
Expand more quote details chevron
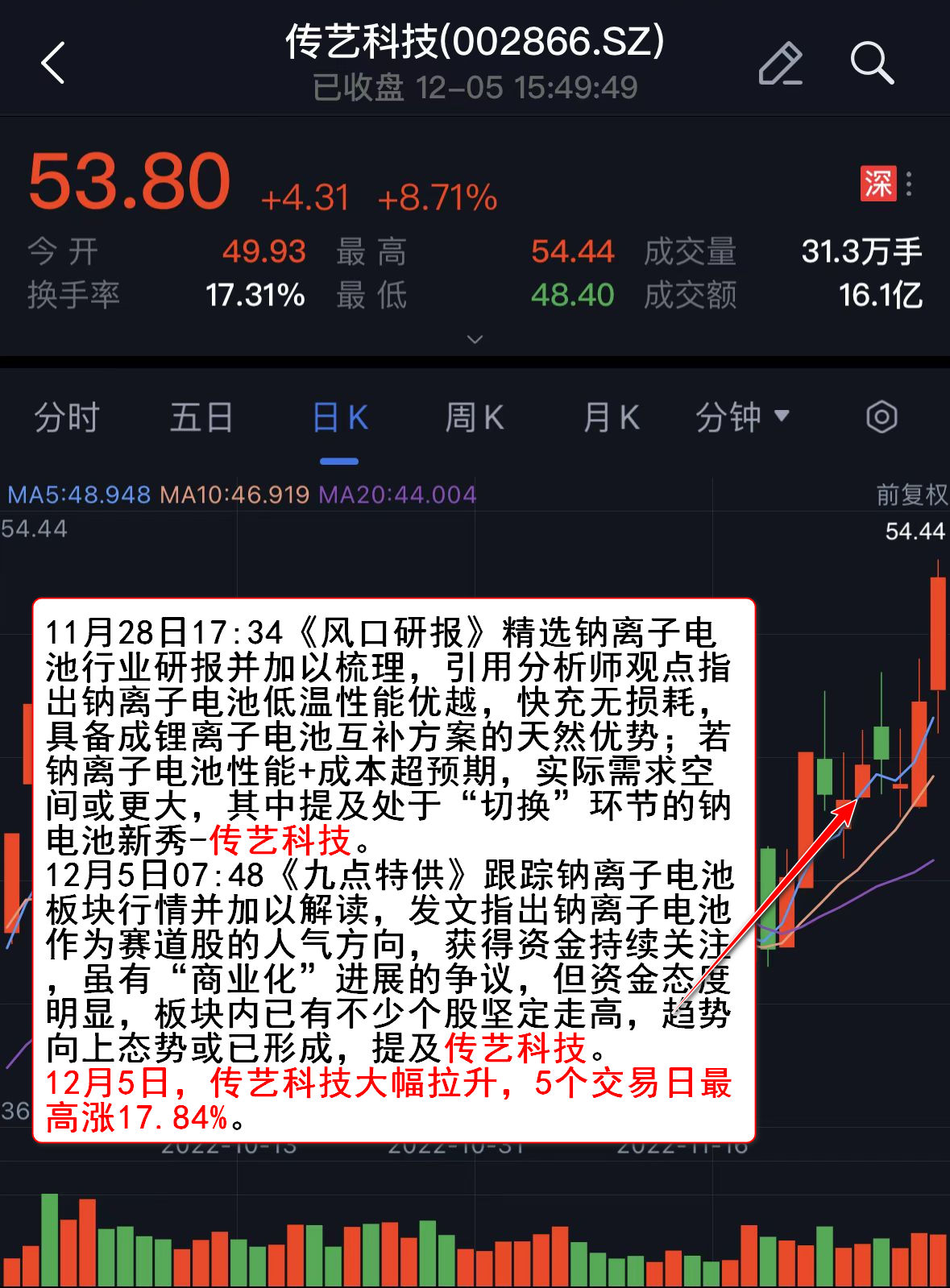475,339
